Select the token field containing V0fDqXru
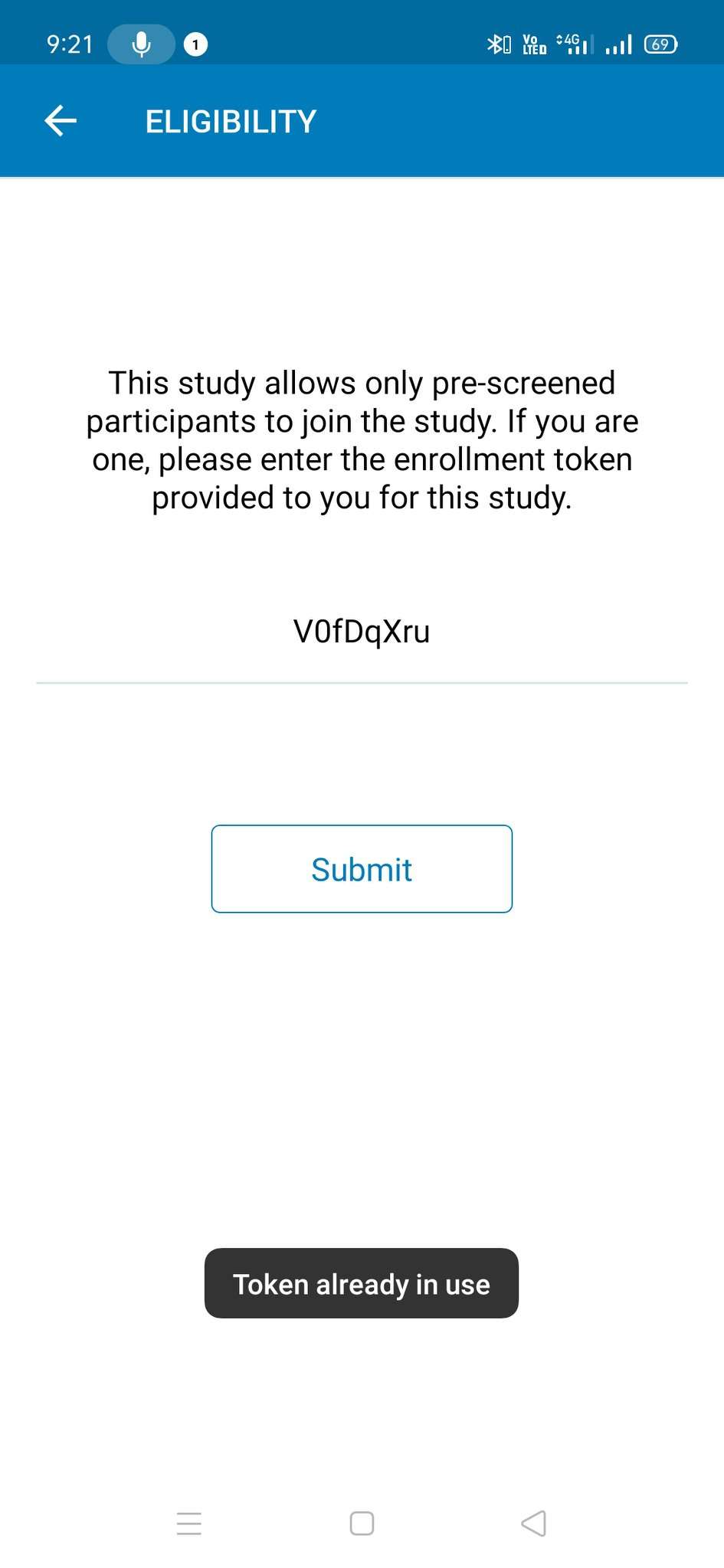This screenshot has height=1568, width=724. click(x=362, y=632)
